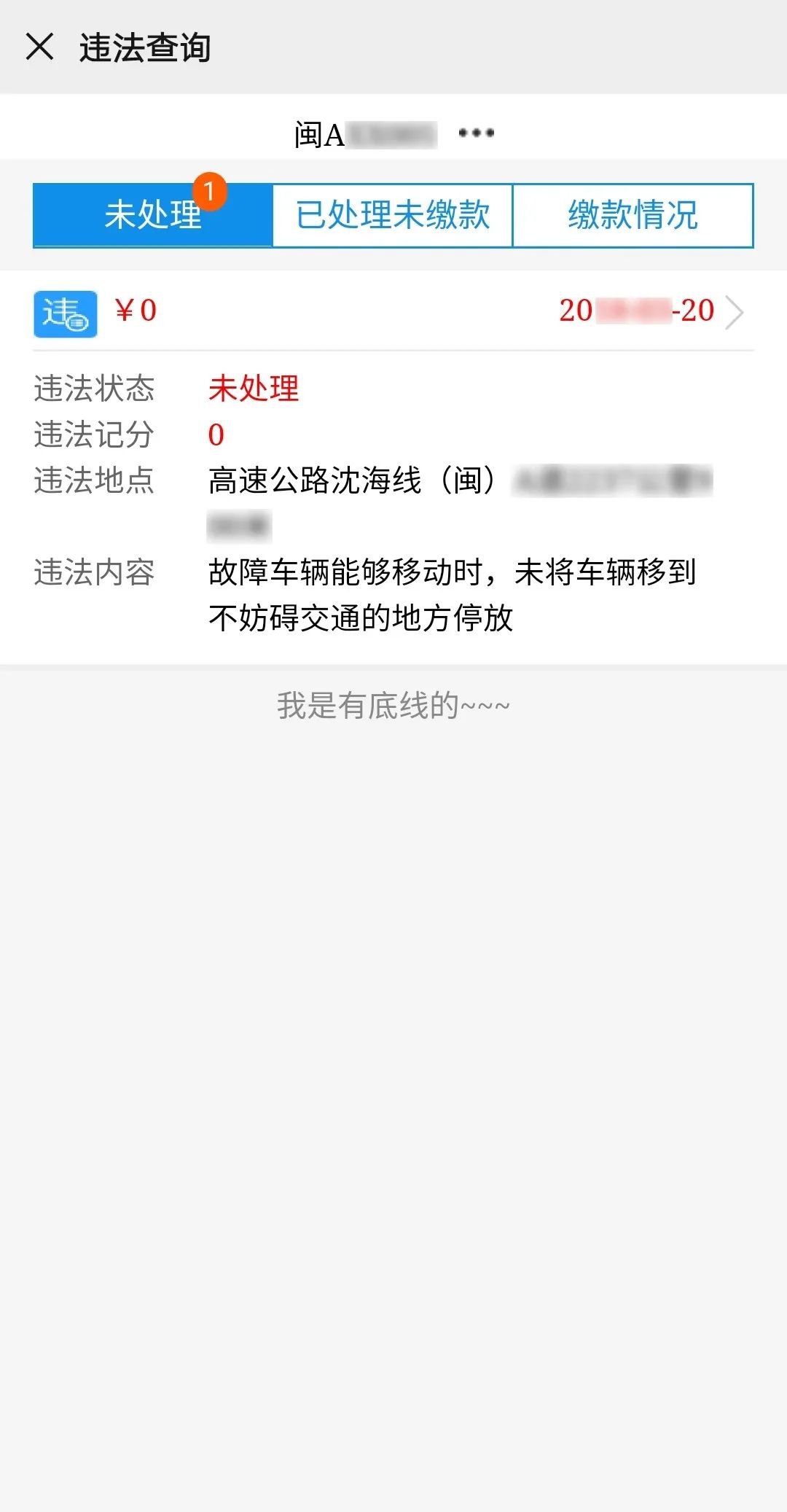Switch to the 缴款情况 tab
The image size is (787, 1512).
(x=633, y=215)
